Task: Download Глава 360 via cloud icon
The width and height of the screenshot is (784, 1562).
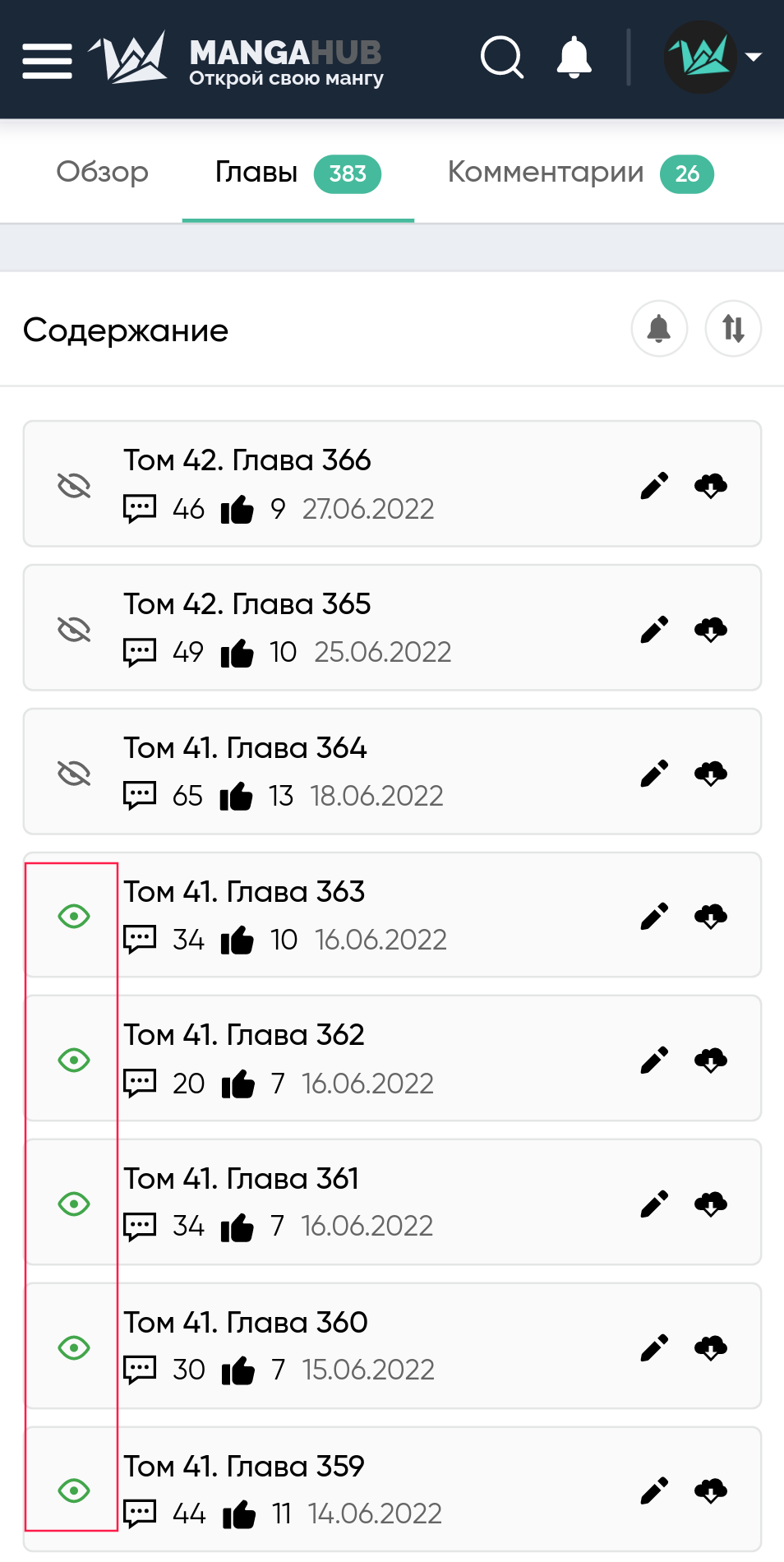Action: click(x=711, y=1348)
